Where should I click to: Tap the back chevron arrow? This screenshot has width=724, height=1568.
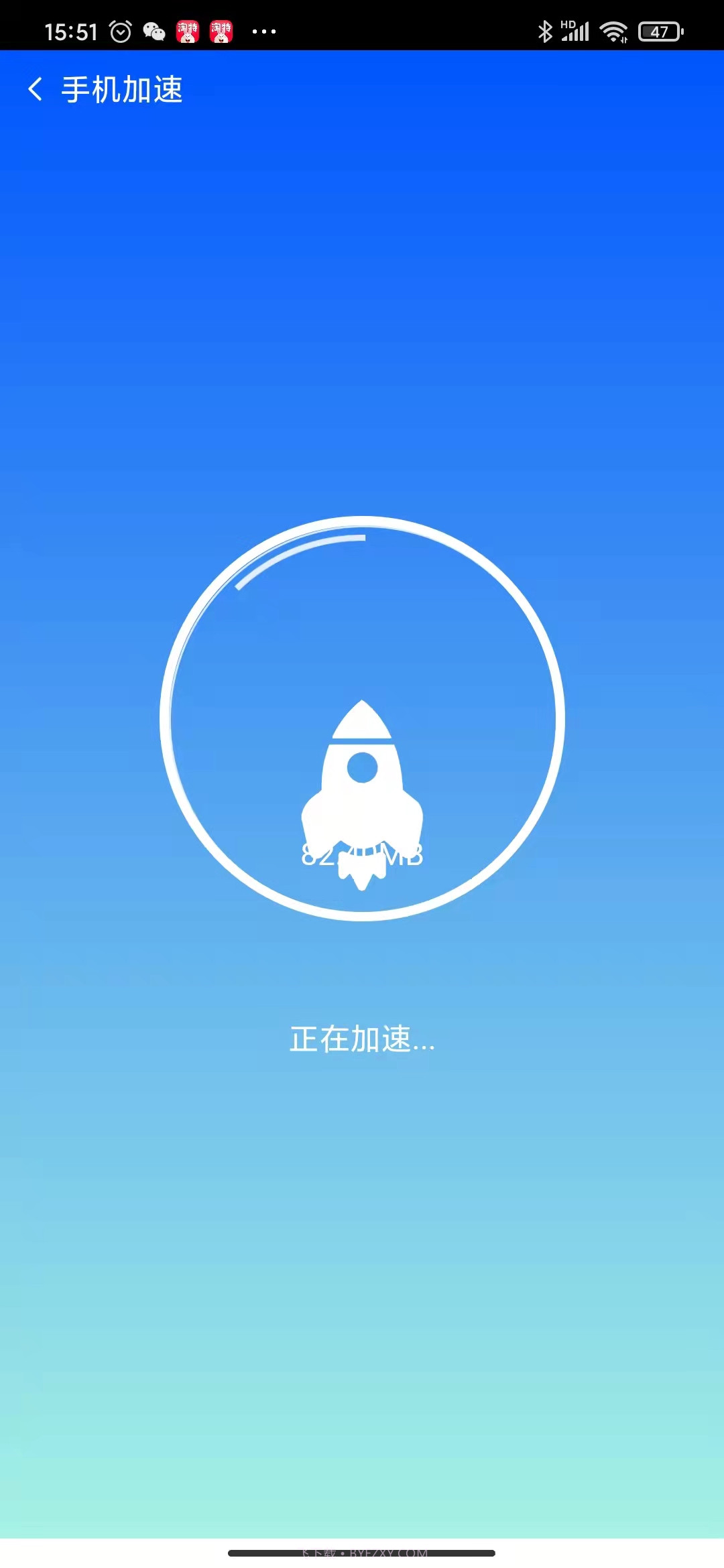(35, 89)
